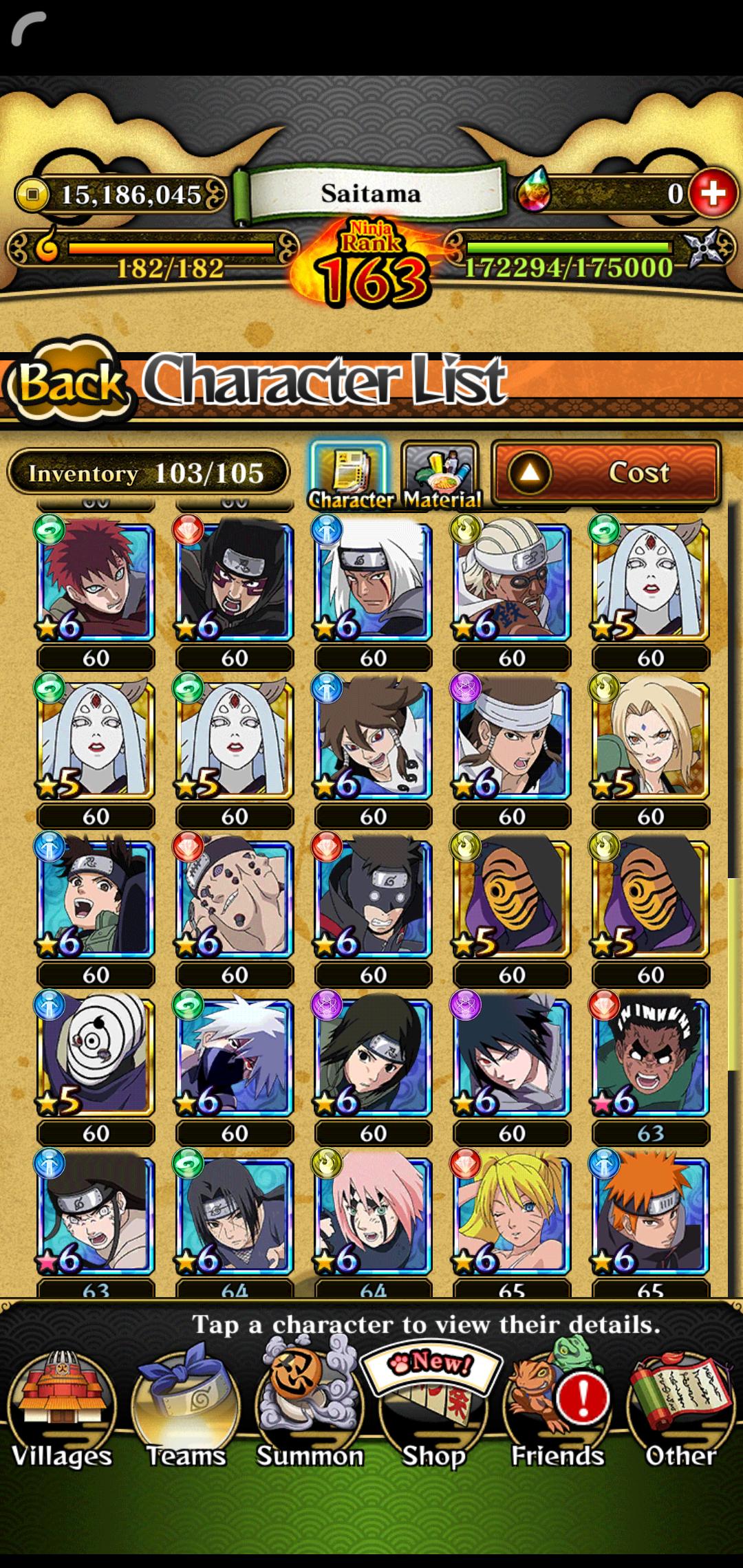The width and height of the screenshot is (743, 1568).
Task: View red-haired Gaara character details
Action: 96,582
